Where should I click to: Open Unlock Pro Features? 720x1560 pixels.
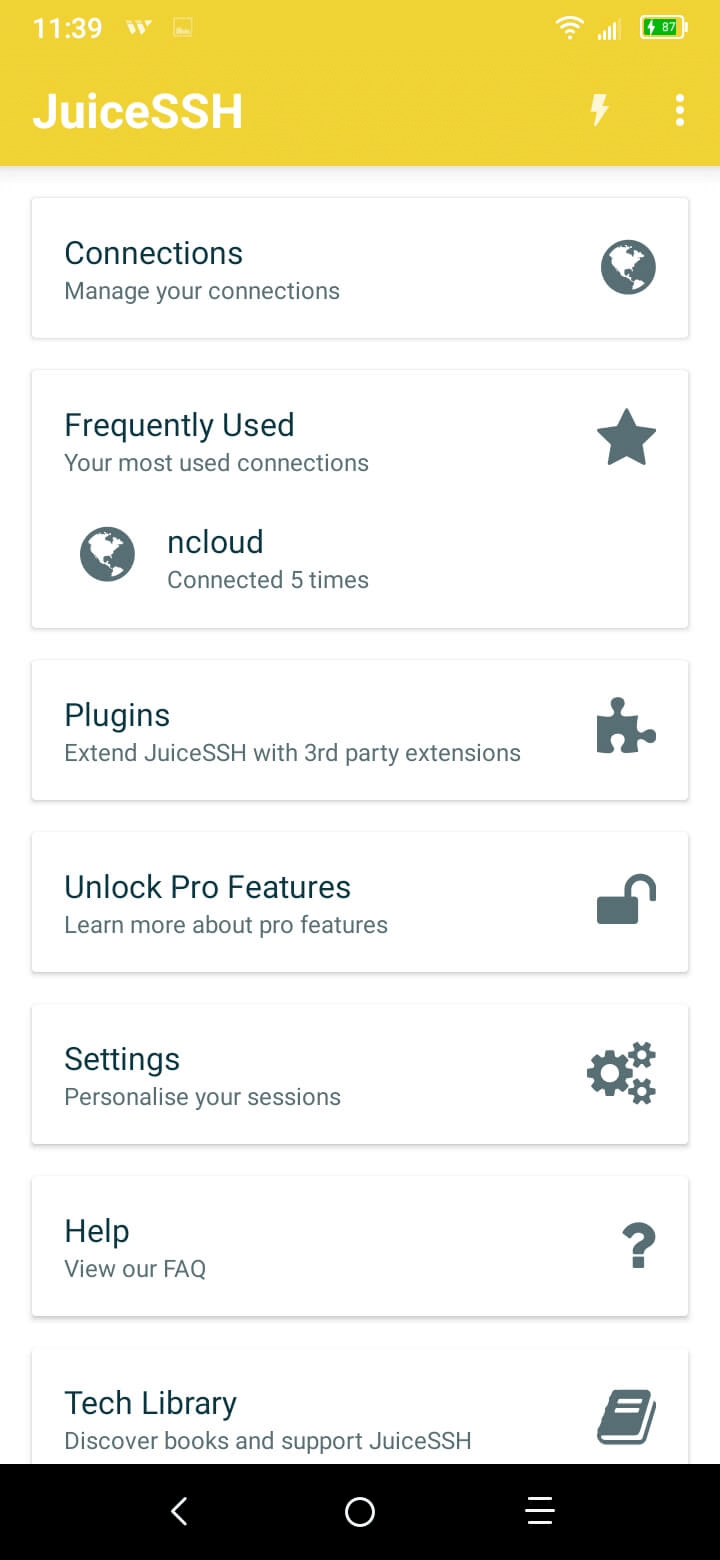360,902
